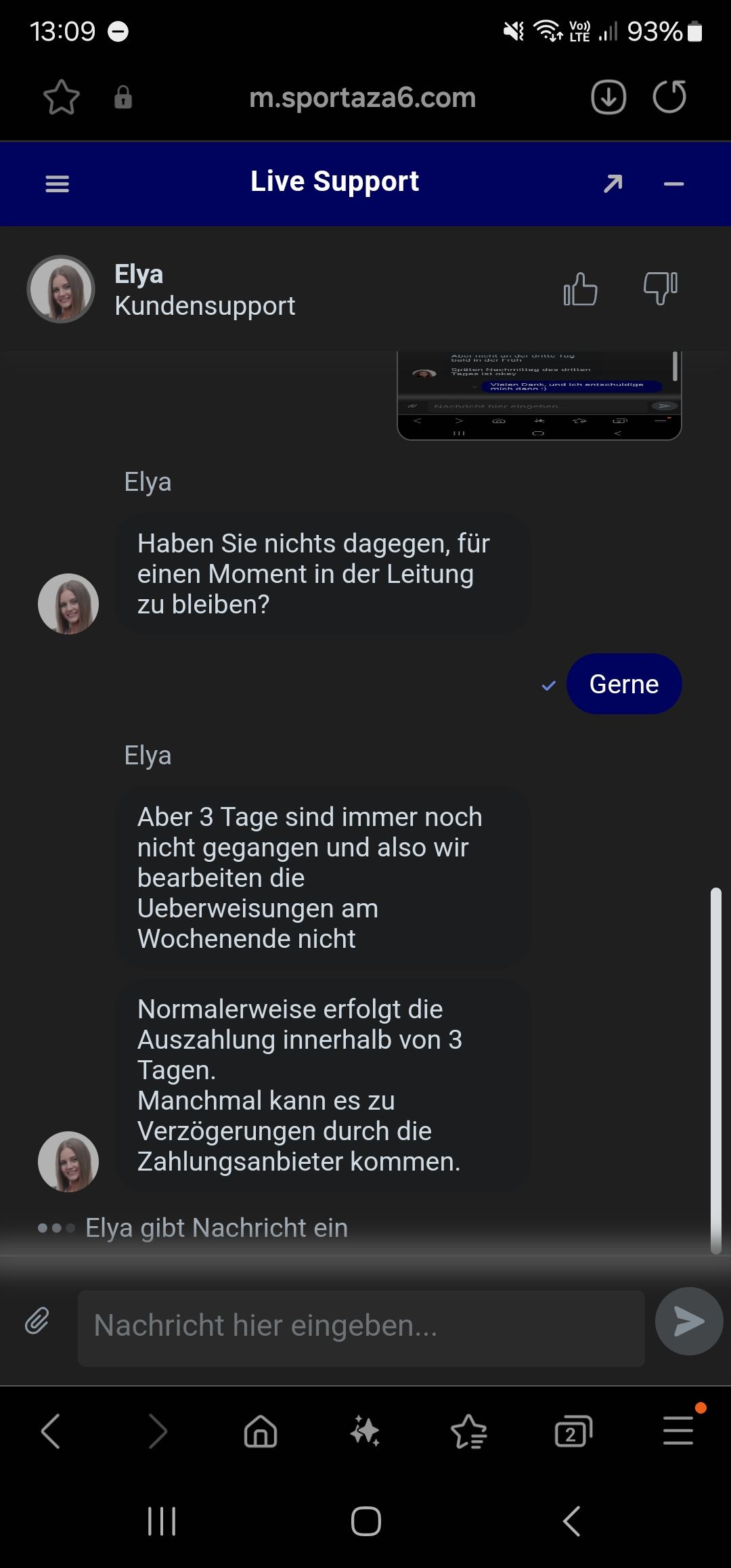The height and width of the screenshot is (1568, 731).
Task: Open the browser bookmarks list
Action: coord(469,1431)
